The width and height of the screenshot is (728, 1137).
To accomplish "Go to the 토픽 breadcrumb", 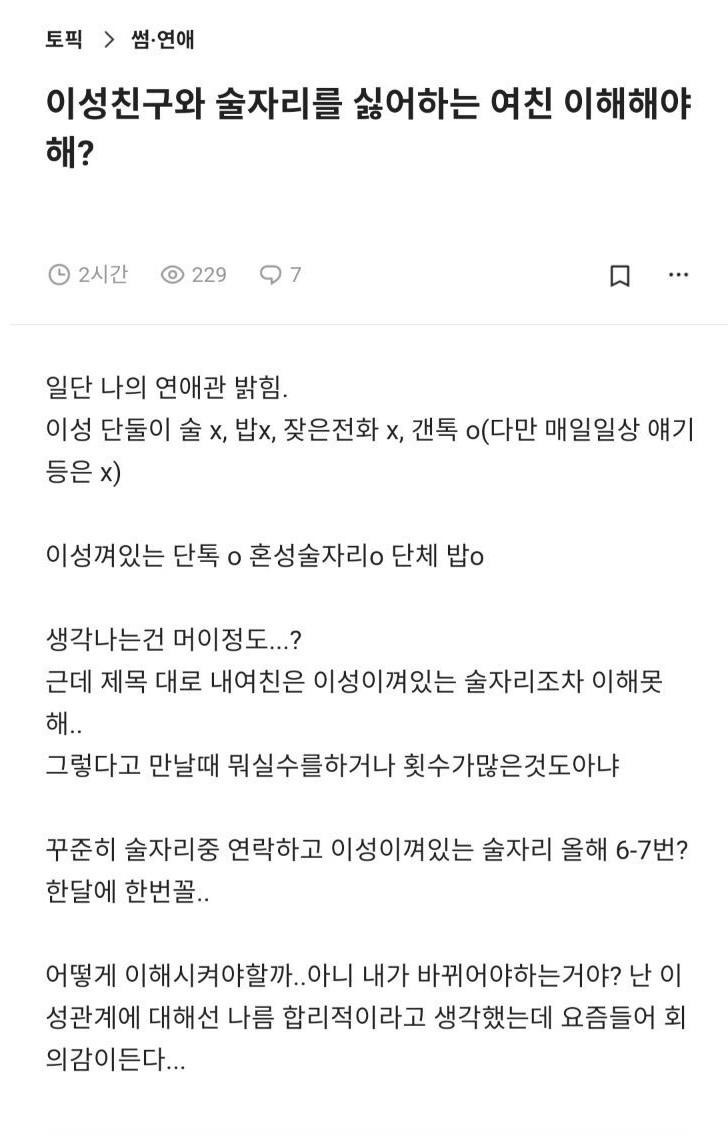I will (x=63, y=40).
